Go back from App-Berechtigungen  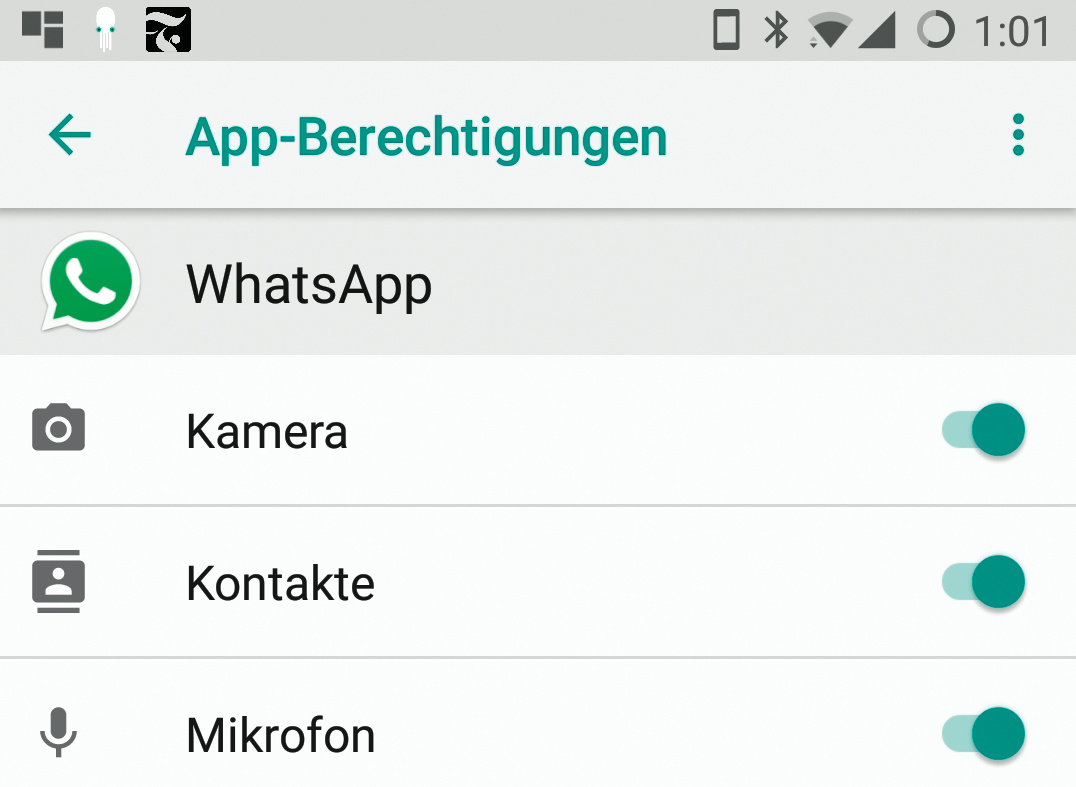click(x=70, y=134)
